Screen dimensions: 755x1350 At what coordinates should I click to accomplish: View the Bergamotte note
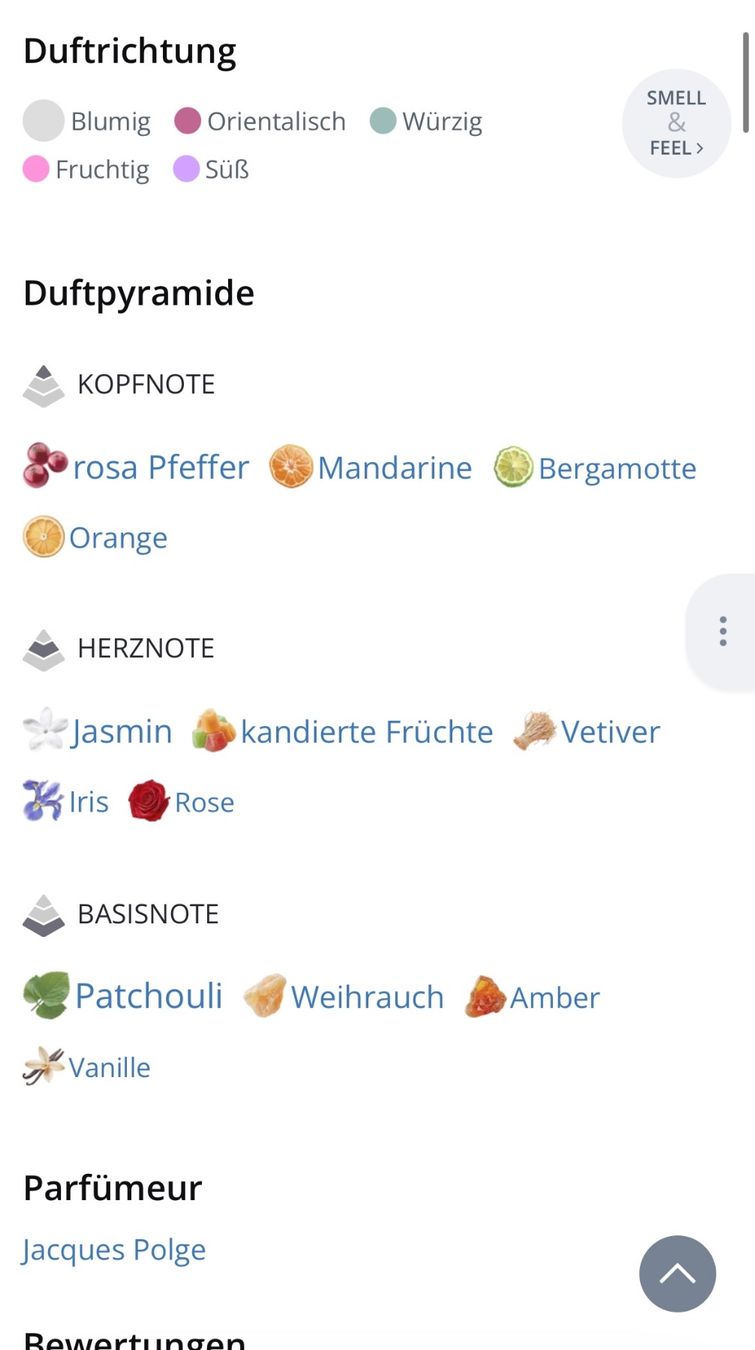point(595,468)
